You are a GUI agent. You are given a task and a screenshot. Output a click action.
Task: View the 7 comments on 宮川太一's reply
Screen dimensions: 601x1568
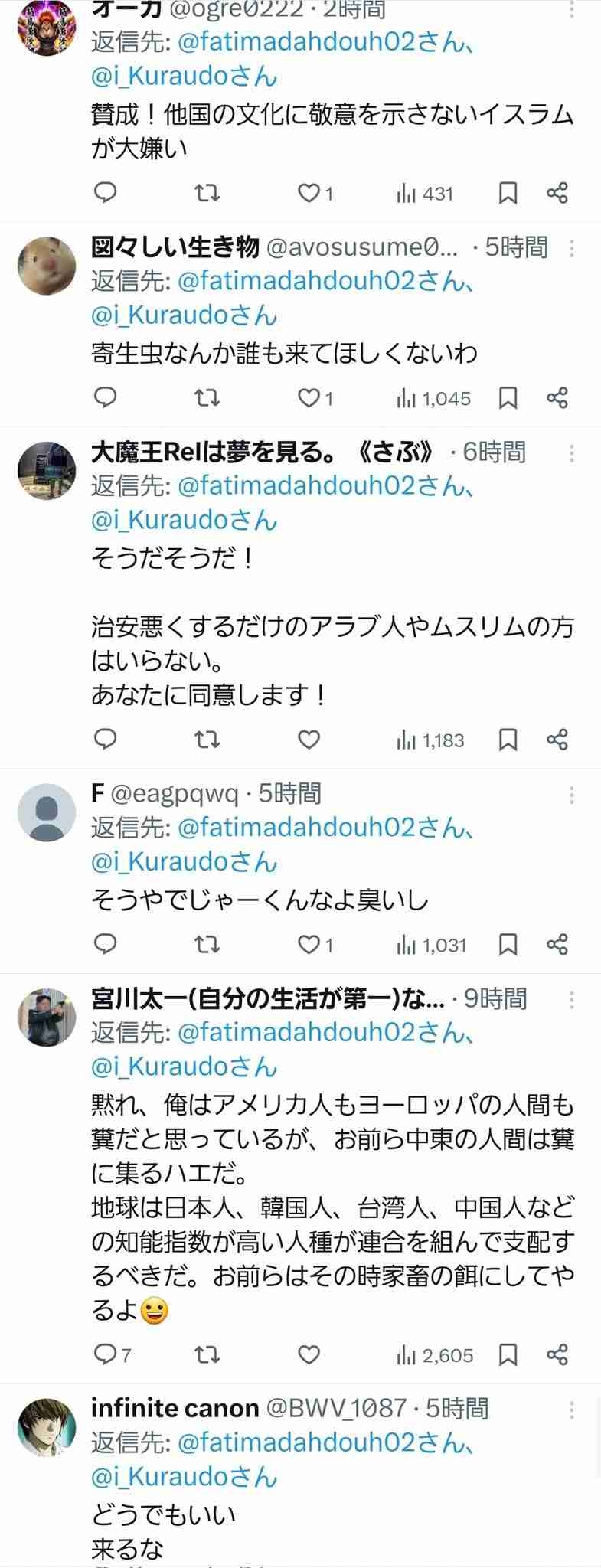coord(112,1355)
